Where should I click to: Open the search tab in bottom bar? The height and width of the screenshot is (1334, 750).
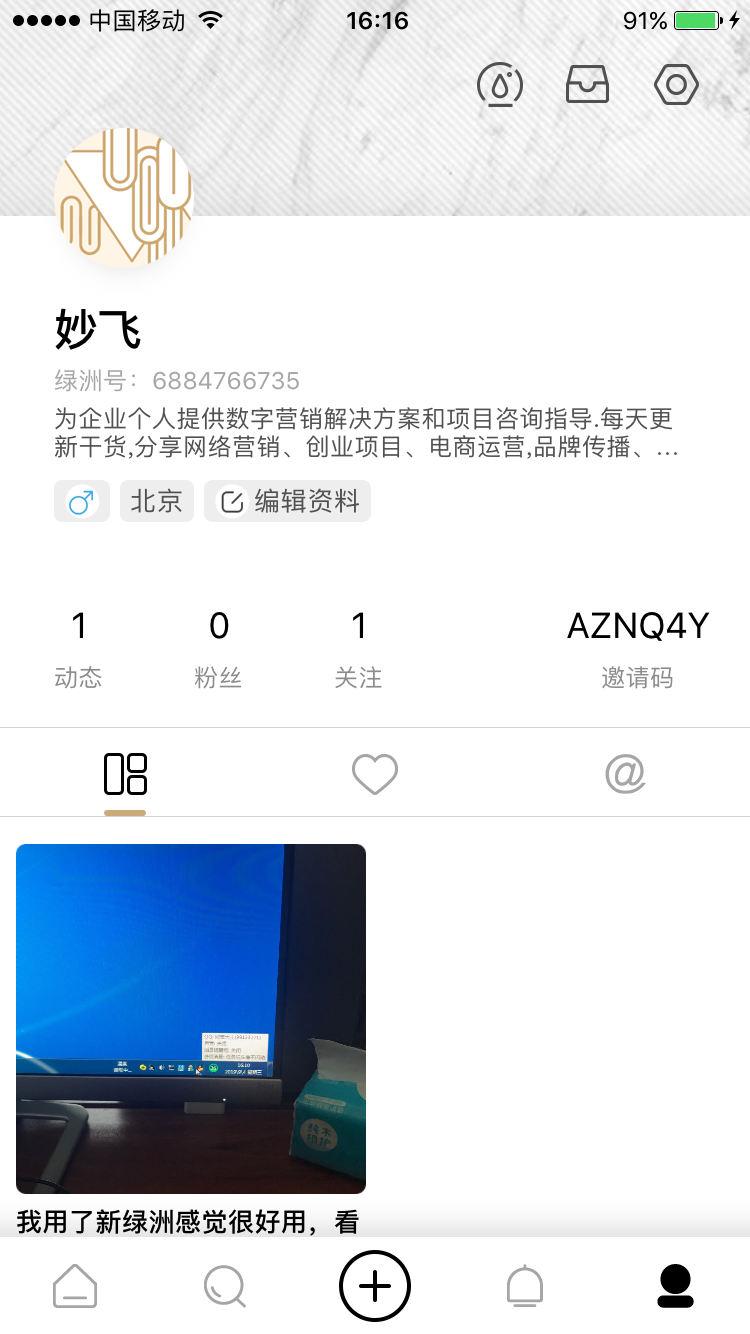click(224, 1286)
